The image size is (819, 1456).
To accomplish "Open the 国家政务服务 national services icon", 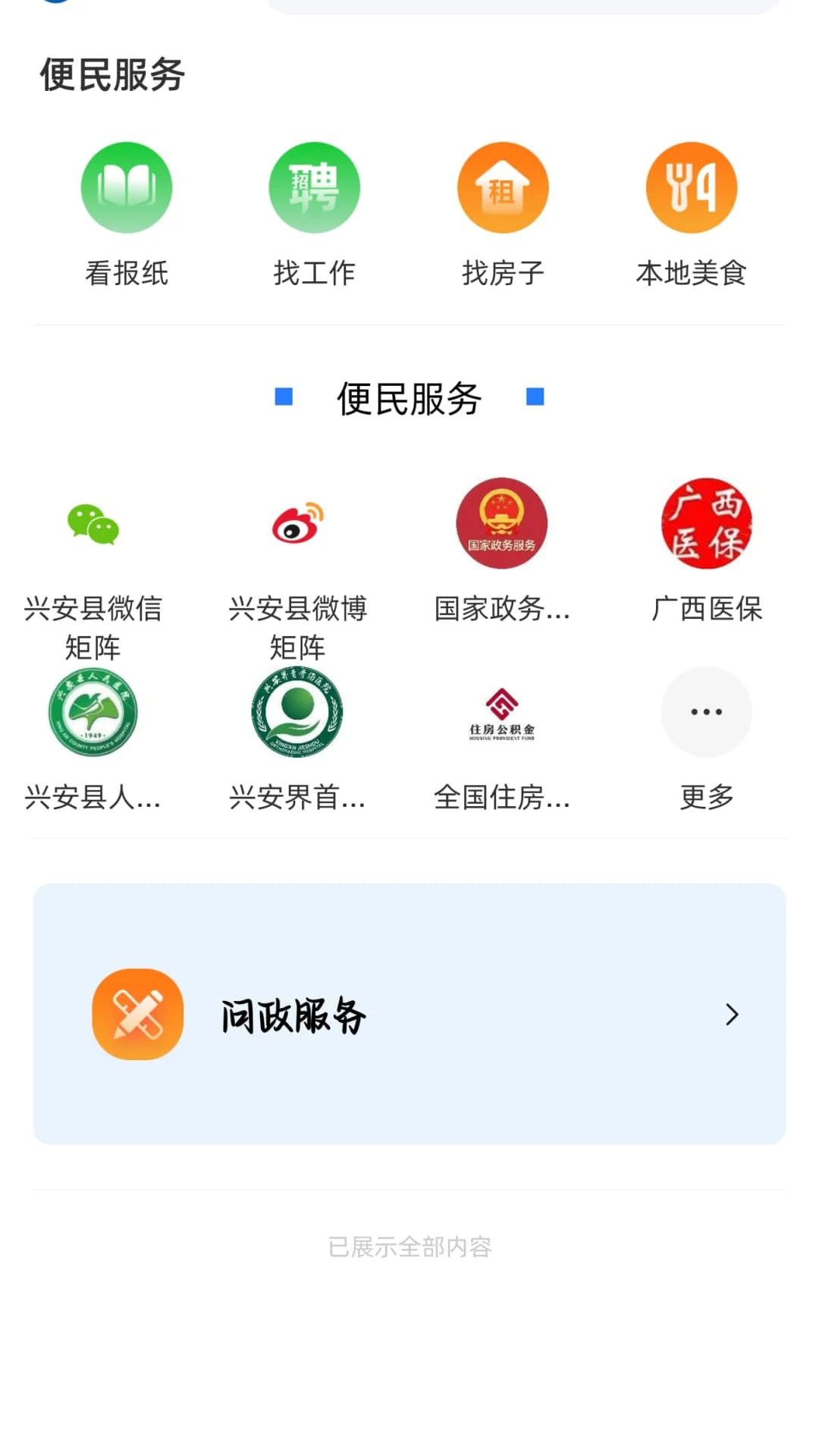I will click(502, 523).
